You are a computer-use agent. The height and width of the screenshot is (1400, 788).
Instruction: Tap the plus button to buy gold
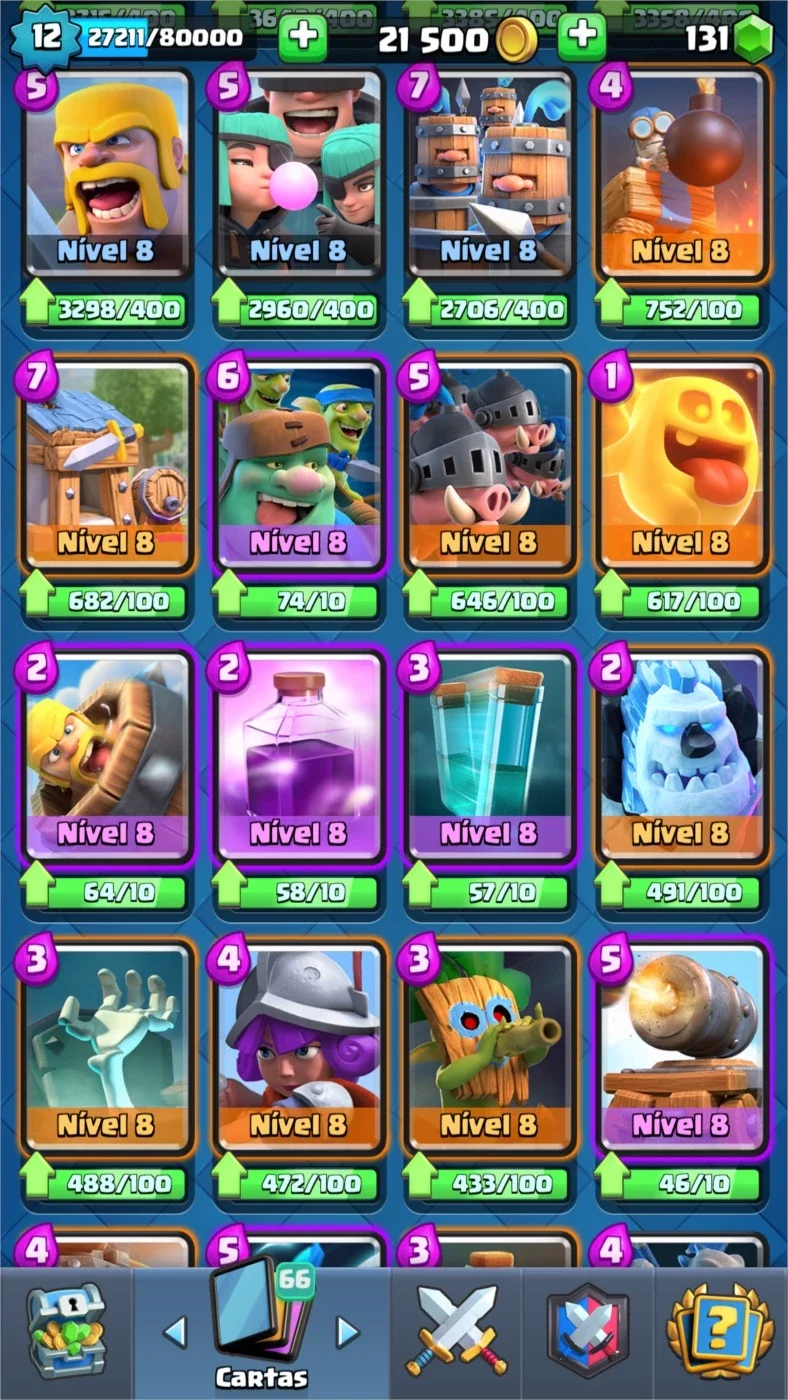(581, 38)
